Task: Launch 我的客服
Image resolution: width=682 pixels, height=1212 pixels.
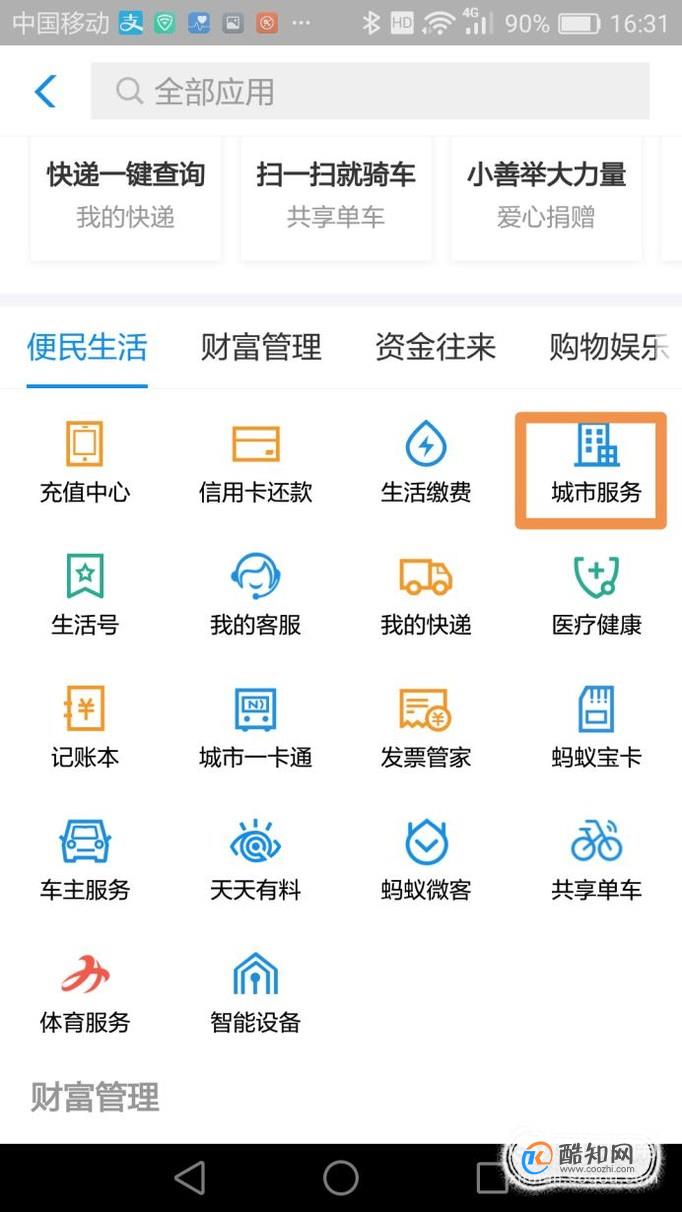Action: (256, 597)
